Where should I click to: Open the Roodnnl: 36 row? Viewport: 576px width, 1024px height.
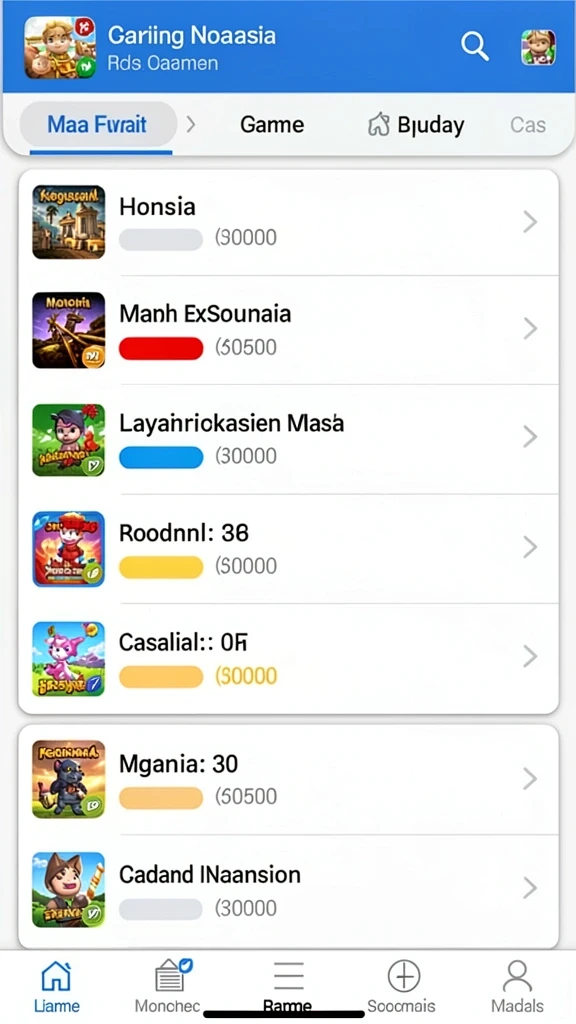[288, 549]
